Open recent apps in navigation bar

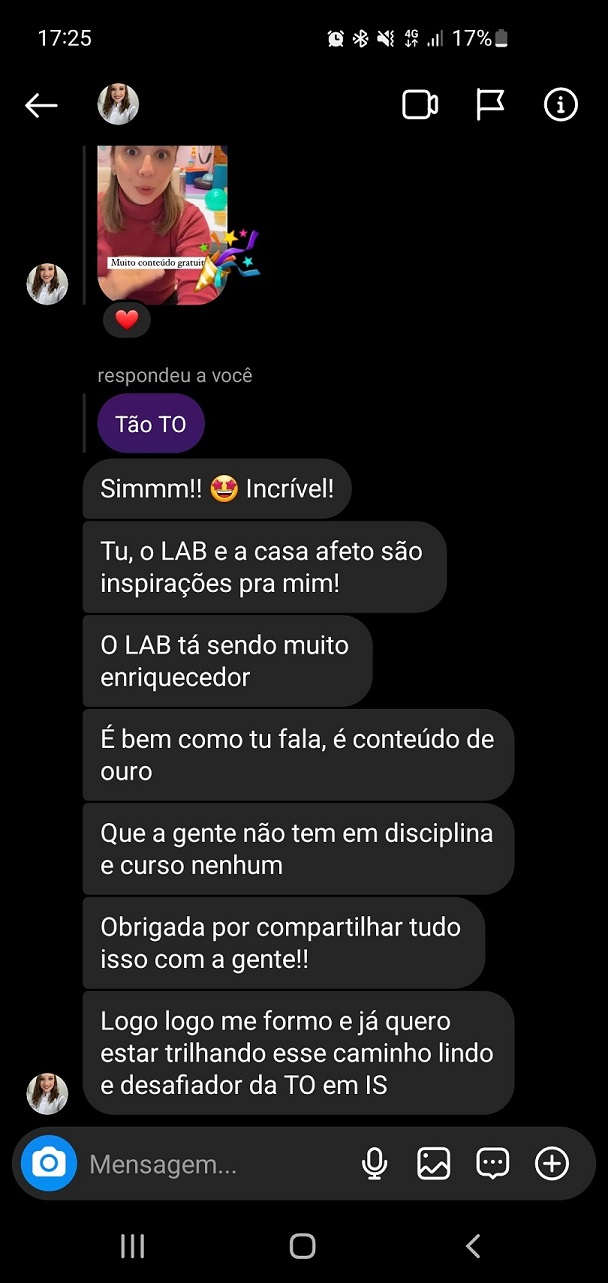coord(132,1245)
